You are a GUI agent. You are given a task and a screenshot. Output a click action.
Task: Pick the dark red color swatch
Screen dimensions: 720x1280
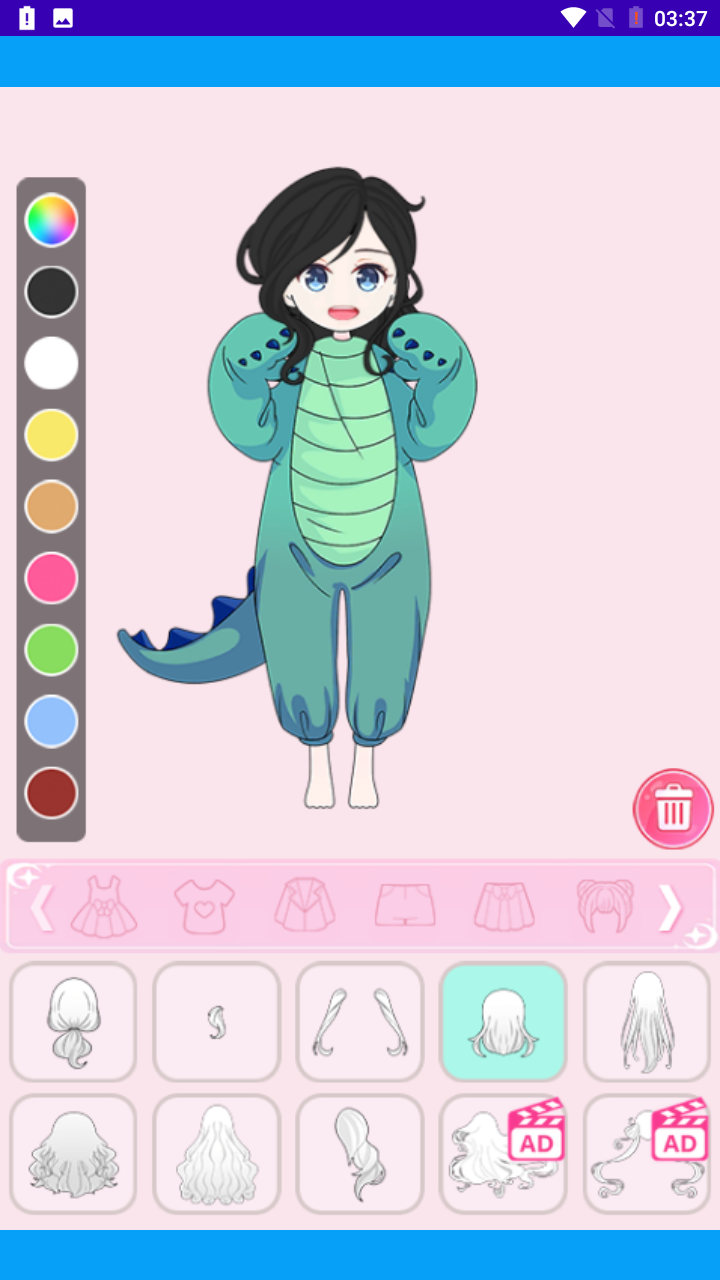pyautogui.click(x=51, y=793)
